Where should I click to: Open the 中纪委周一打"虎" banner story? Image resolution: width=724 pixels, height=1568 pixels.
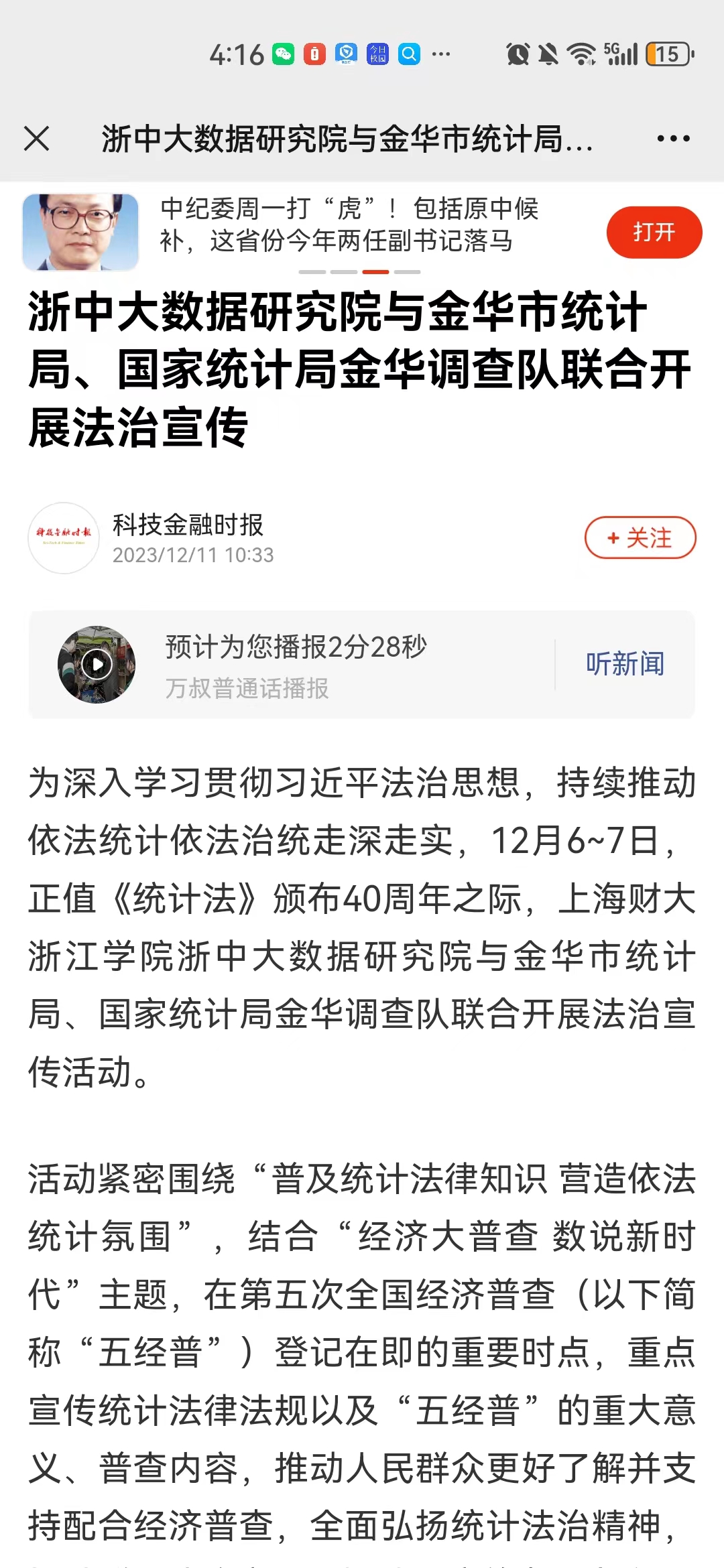click(x=349, y=225)
